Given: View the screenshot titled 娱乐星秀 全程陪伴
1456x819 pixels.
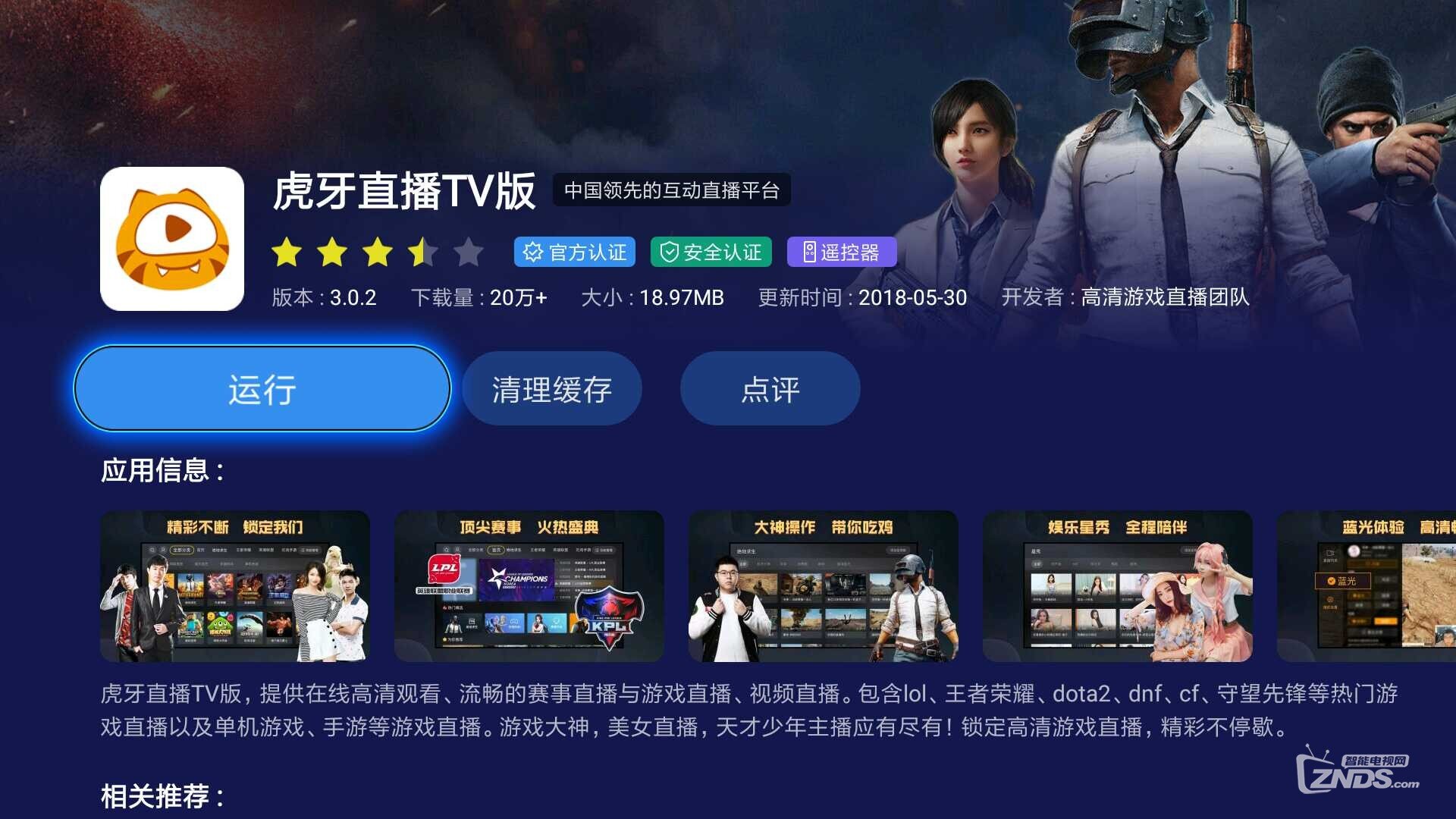Looking at the screenshot, I should tap(1117, 586).
